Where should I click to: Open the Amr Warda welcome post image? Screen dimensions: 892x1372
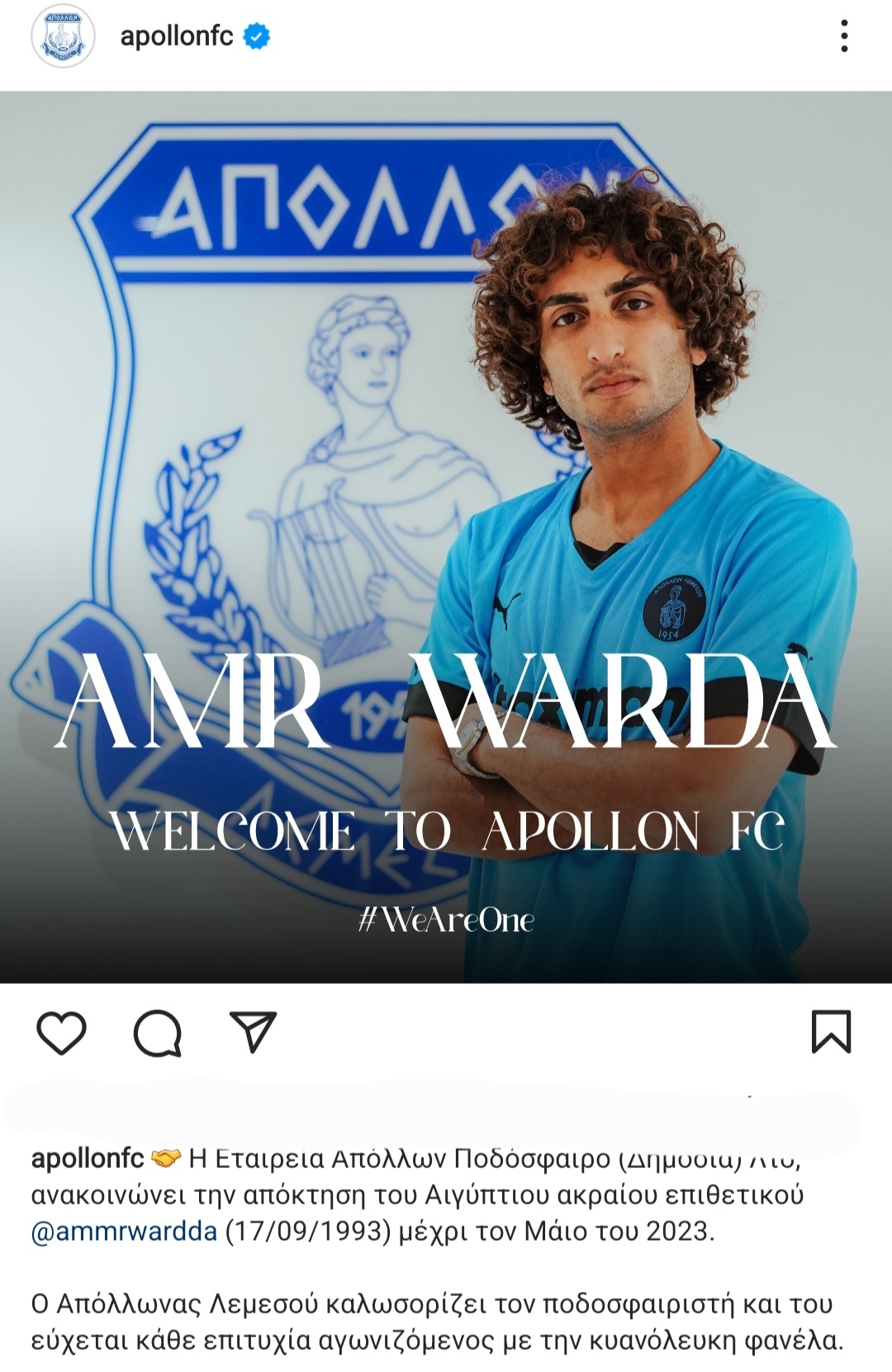coord(446,537)
